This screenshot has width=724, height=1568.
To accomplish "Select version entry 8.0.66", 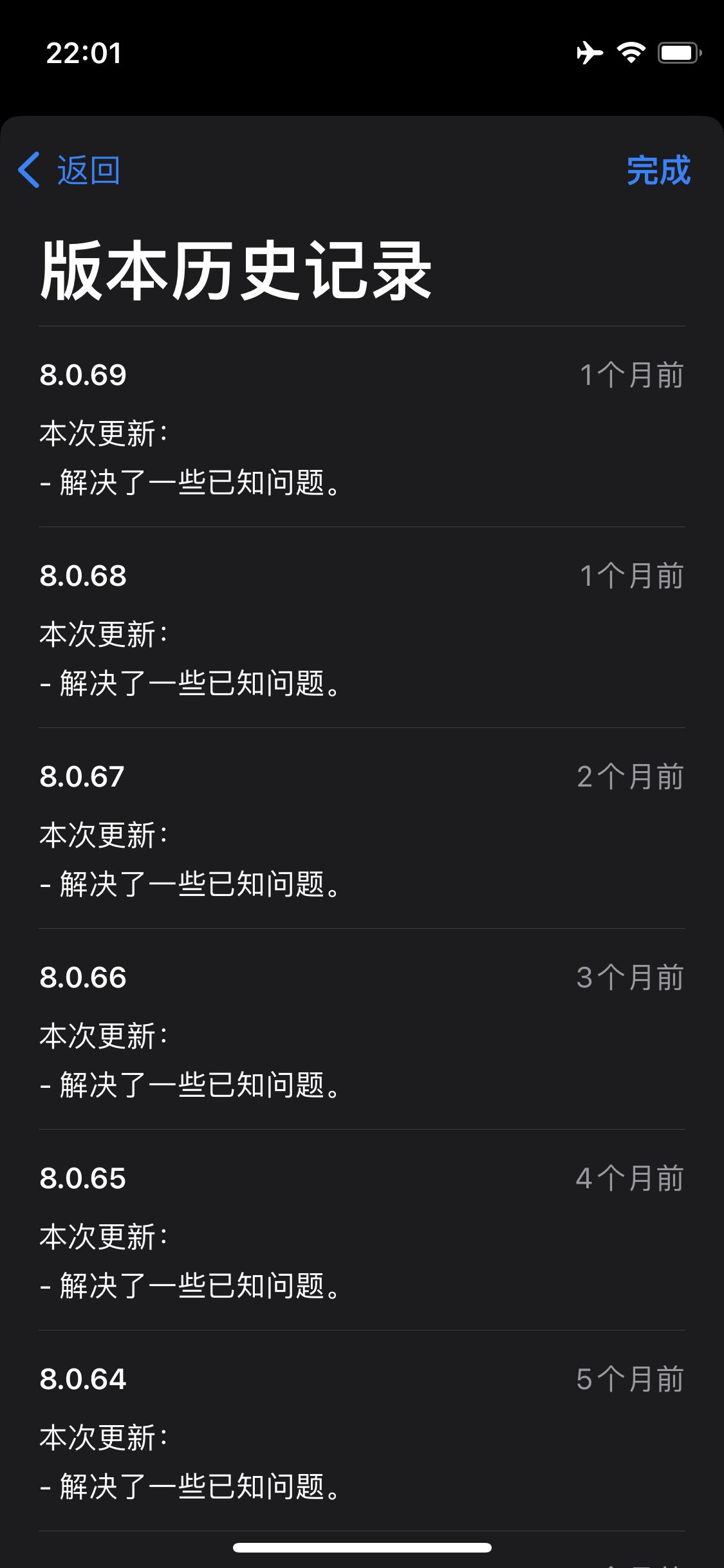I will tap(84, 978).
